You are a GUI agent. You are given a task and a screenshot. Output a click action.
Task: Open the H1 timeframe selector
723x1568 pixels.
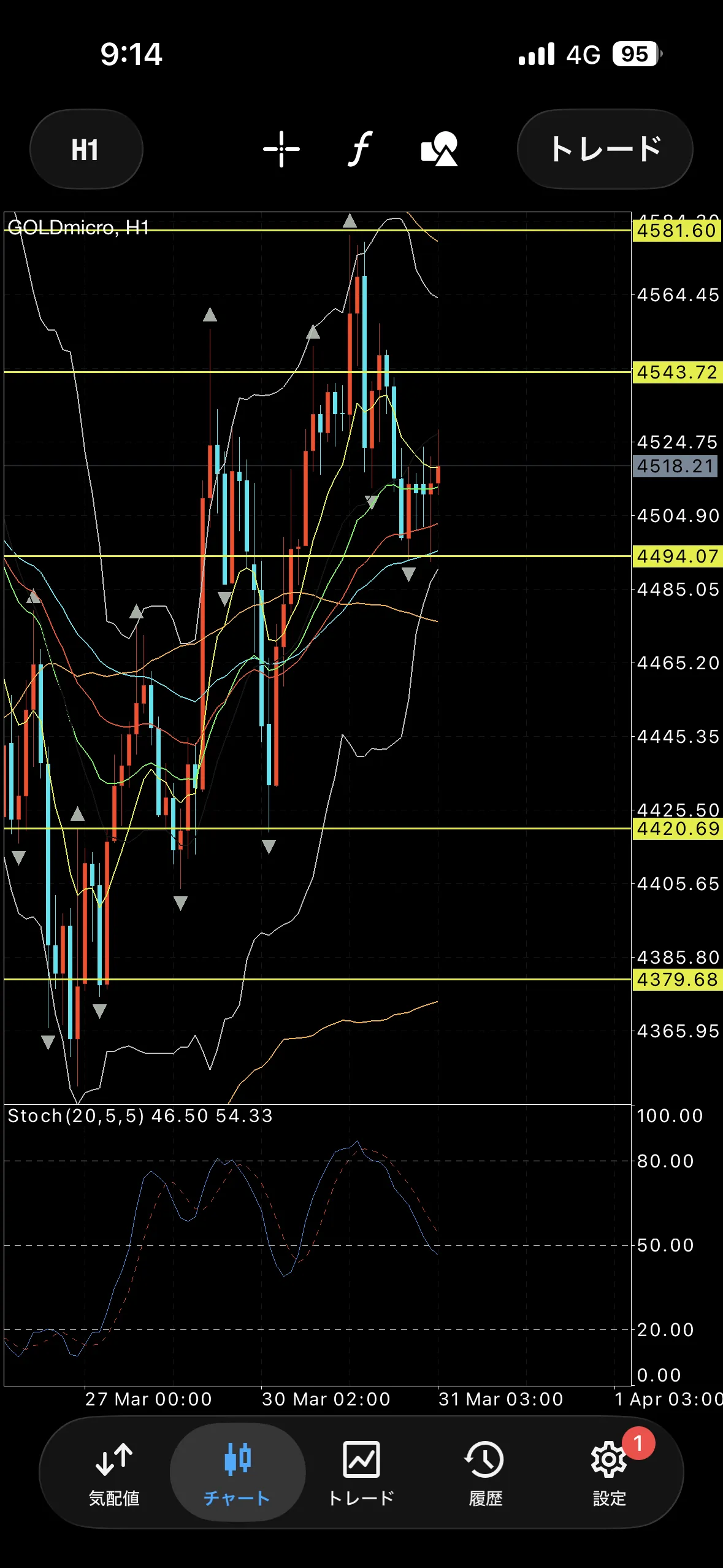[86, 150]
